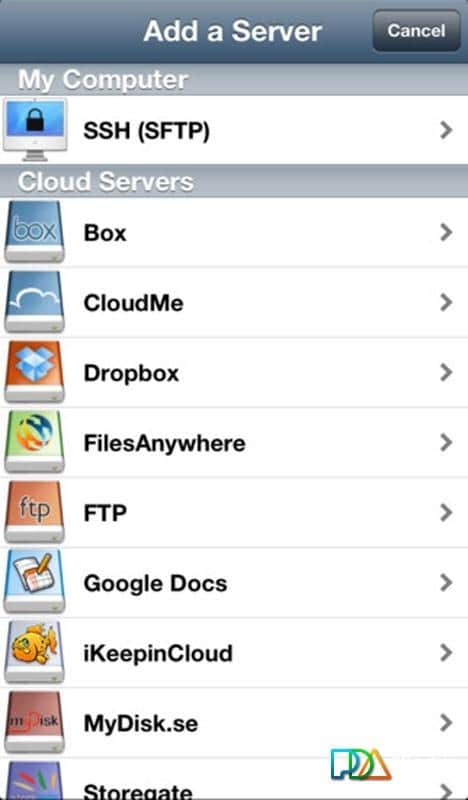This screenshot has width=468, height=800.
Task: Cancel adding a server
Action: coord(416,31)
